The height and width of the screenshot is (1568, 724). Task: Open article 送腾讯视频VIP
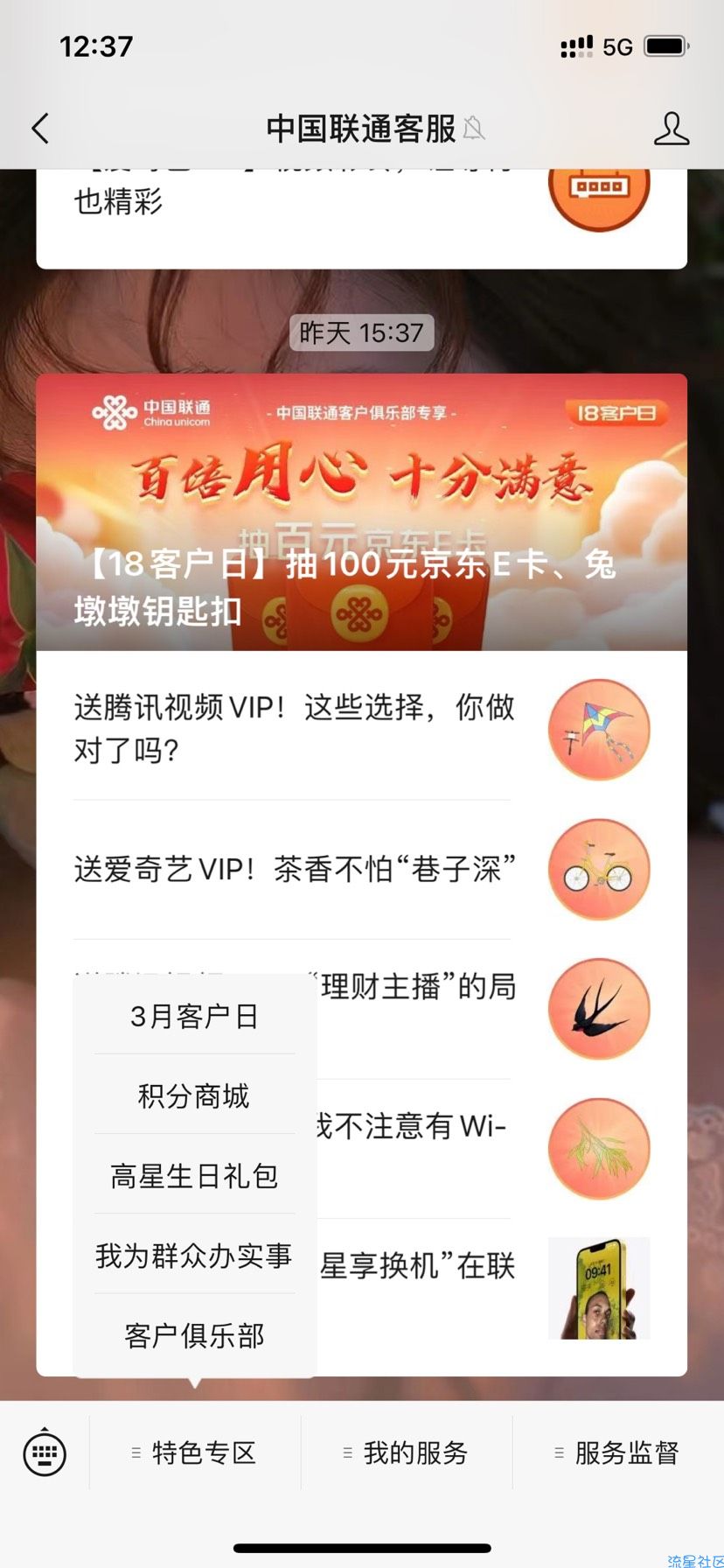[x=294, y=728]
